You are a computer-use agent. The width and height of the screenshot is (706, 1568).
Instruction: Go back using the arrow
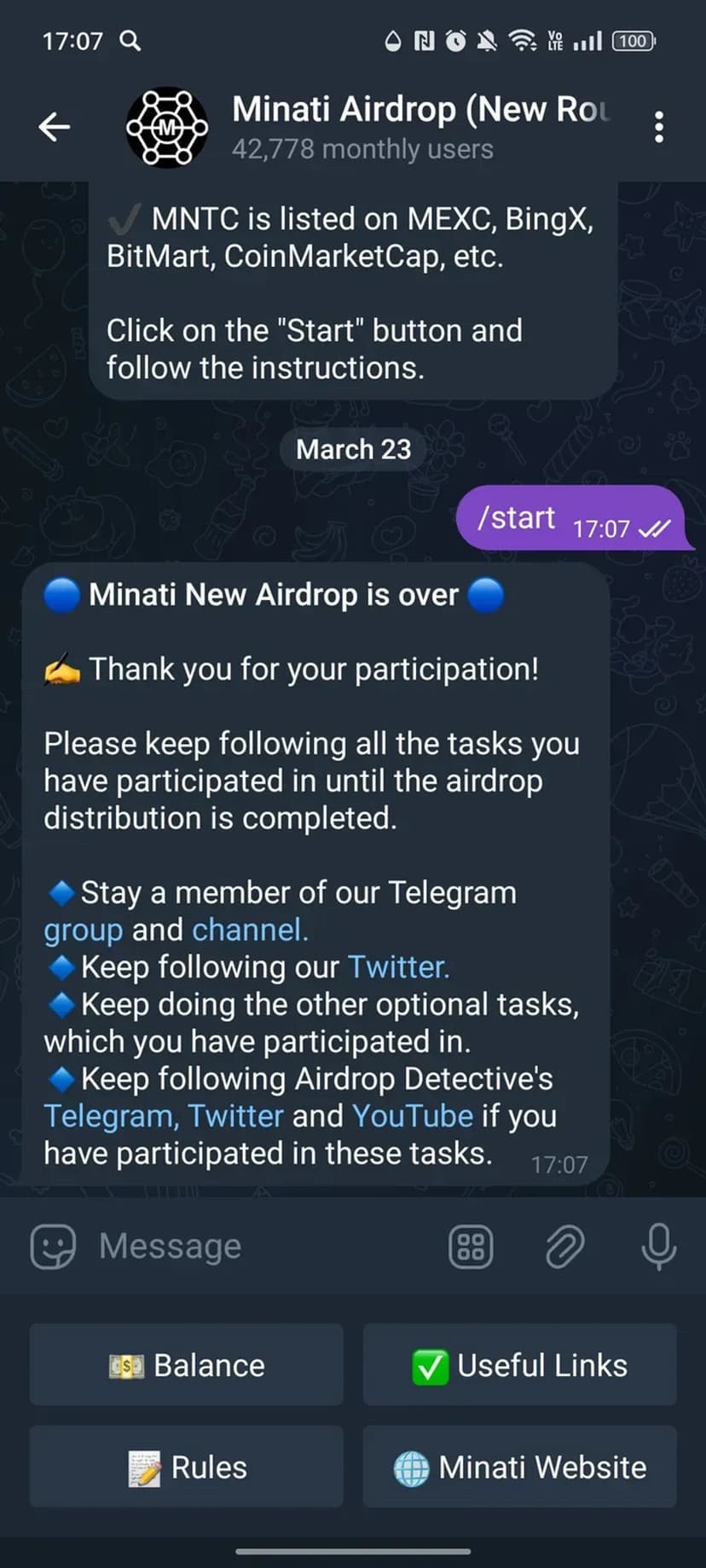coord(54,127)
